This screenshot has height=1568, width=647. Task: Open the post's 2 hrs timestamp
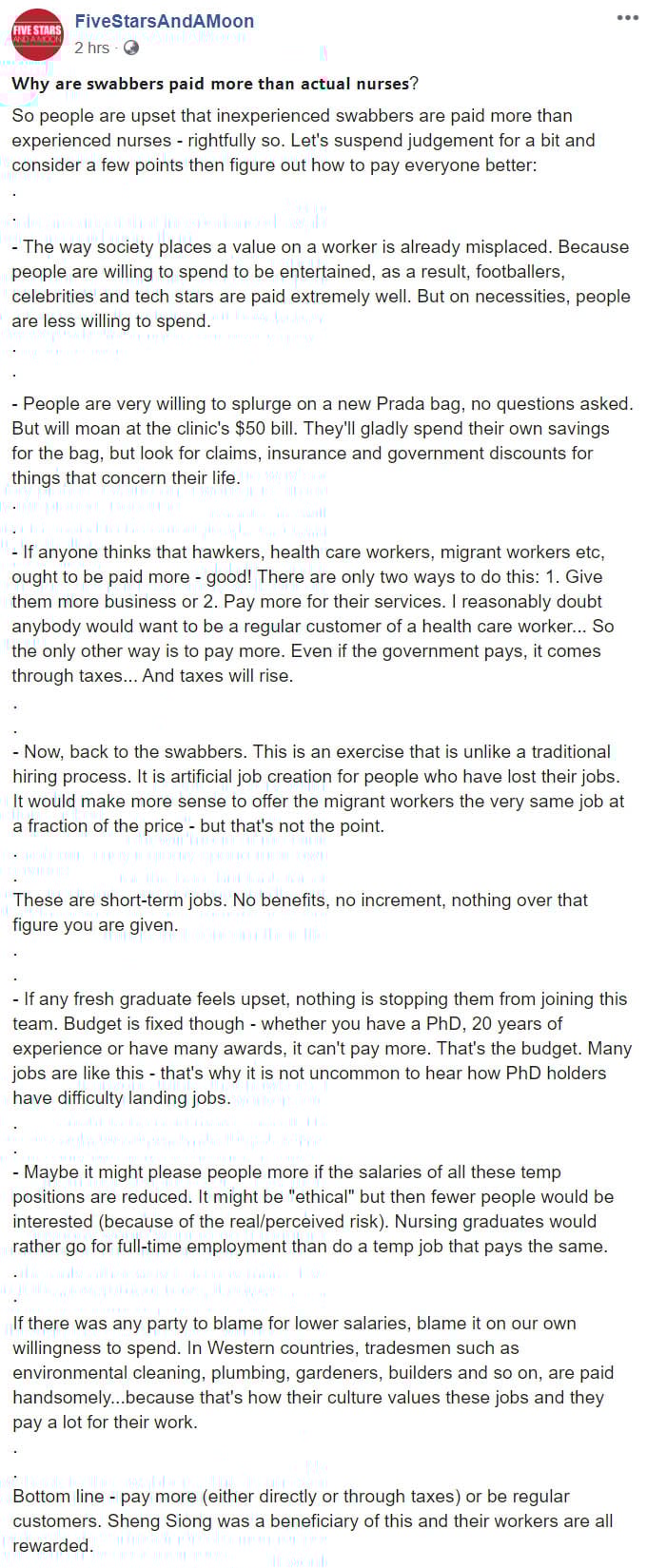tap(92, 48)
